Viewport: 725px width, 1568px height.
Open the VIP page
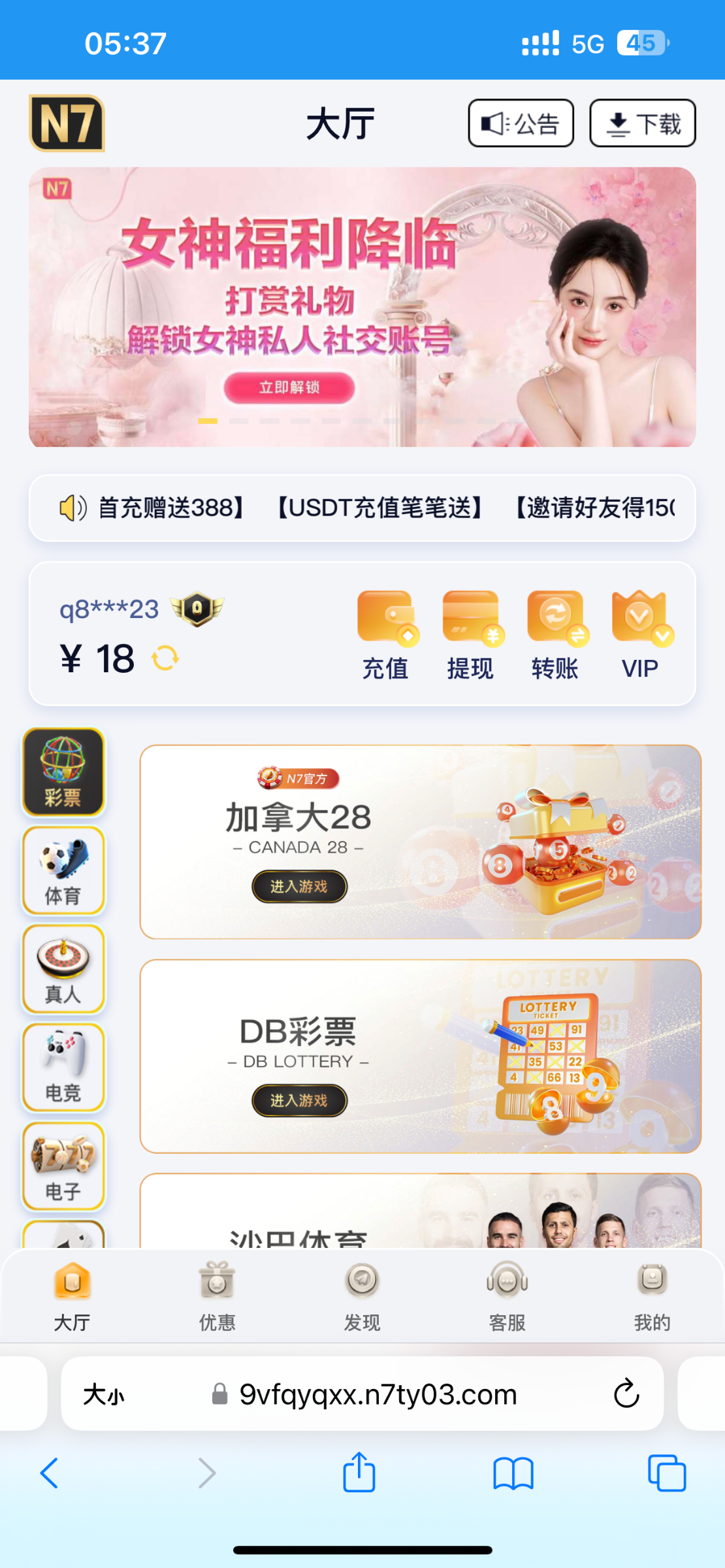pos(640,635)
